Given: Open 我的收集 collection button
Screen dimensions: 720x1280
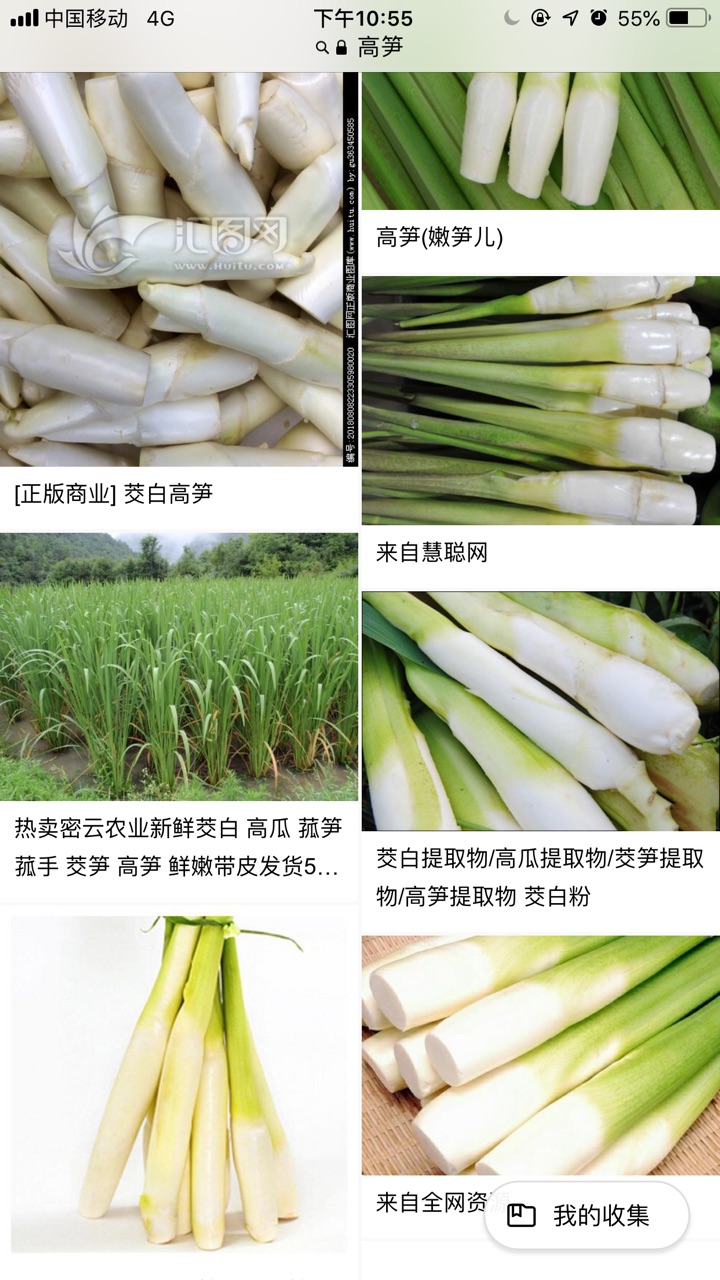Looking at the screenshot, I should (587, 1215).
